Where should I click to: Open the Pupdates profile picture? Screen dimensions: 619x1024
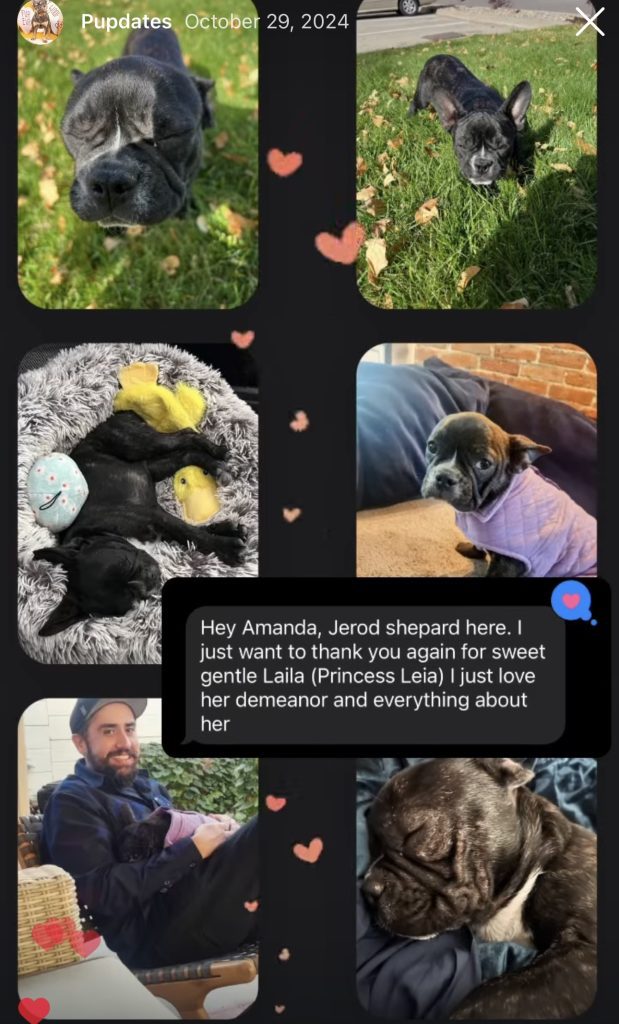(40, 21)
